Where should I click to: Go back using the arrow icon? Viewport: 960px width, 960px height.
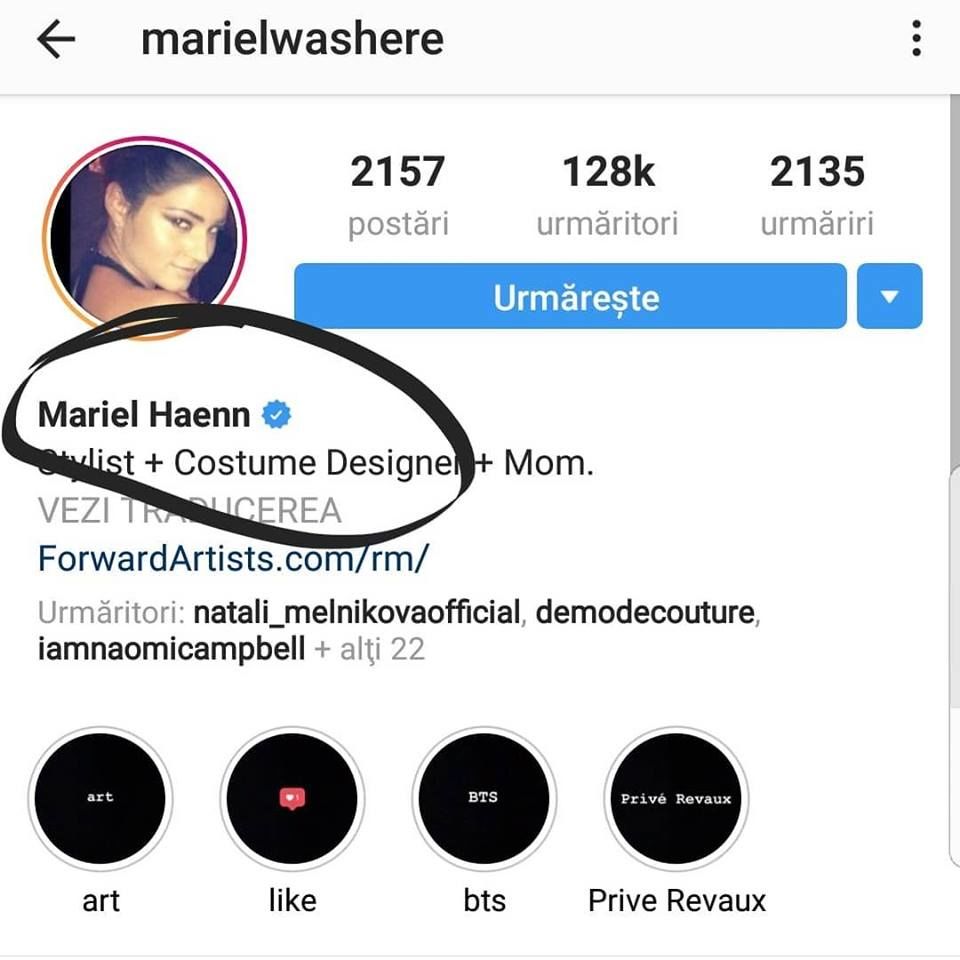point(56,40)
